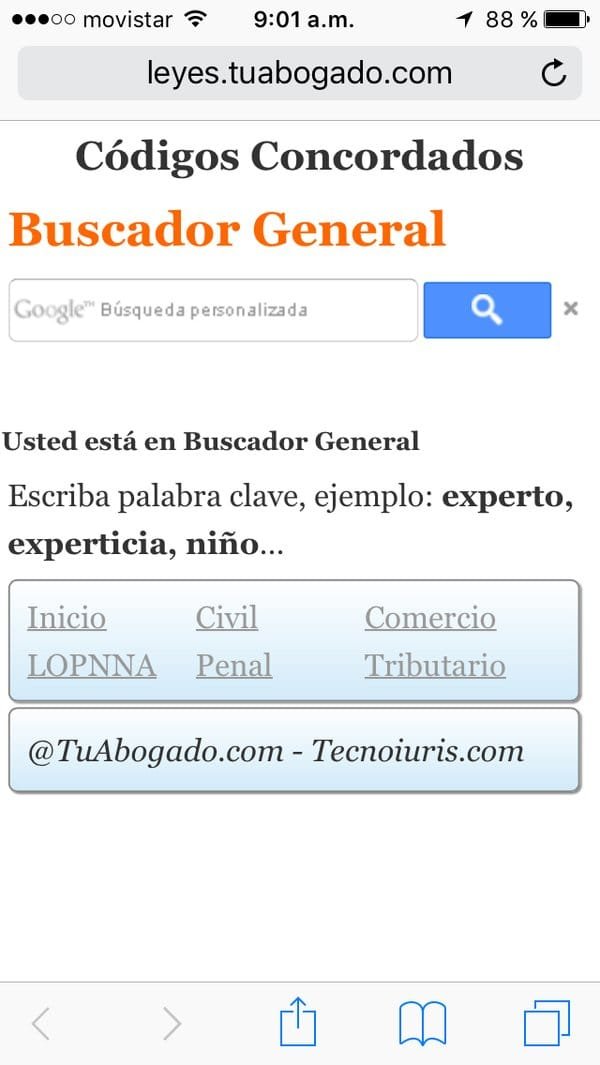Open the Comercio code link

(430, 618)
